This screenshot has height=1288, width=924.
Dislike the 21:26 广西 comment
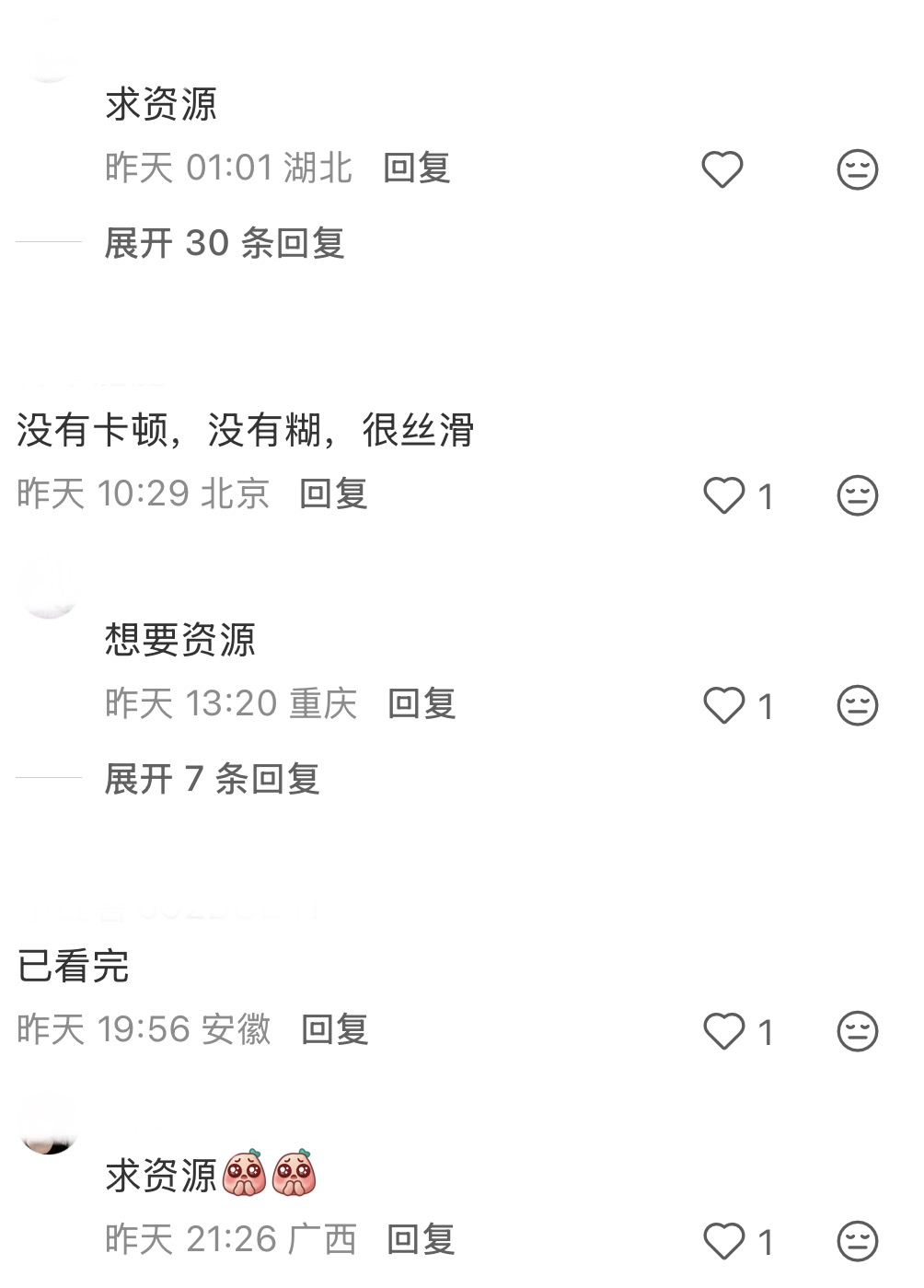coord(857,1241)
